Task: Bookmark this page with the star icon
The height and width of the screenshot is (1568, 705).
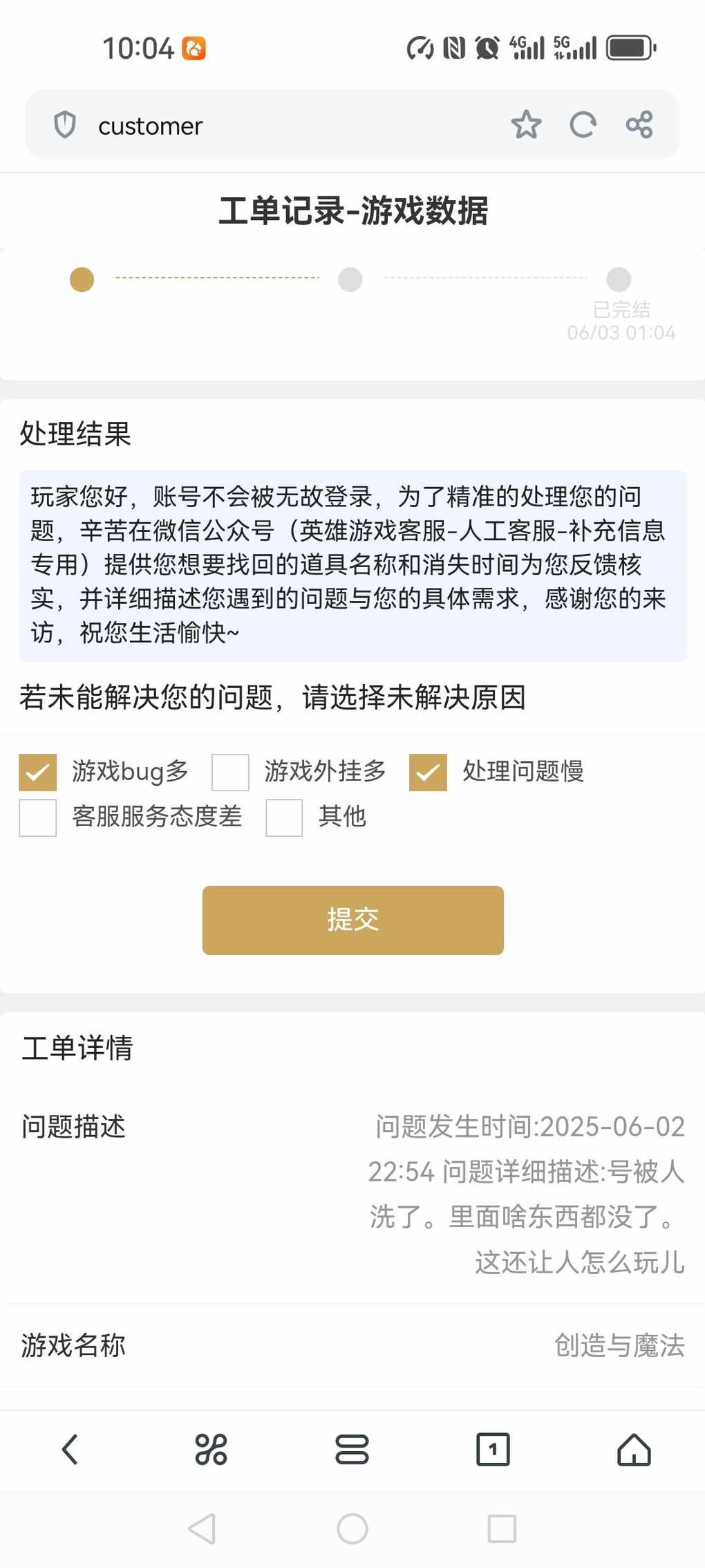Action: [x=526, y=125]
